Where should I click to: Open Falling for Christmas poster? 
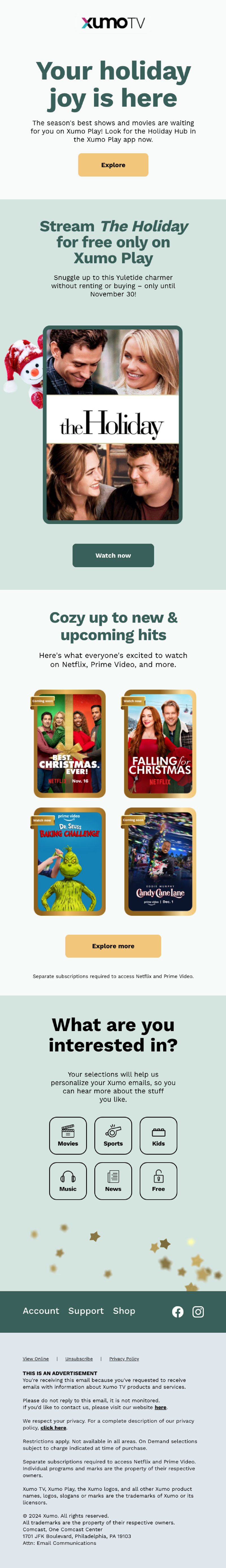[160, 743]
